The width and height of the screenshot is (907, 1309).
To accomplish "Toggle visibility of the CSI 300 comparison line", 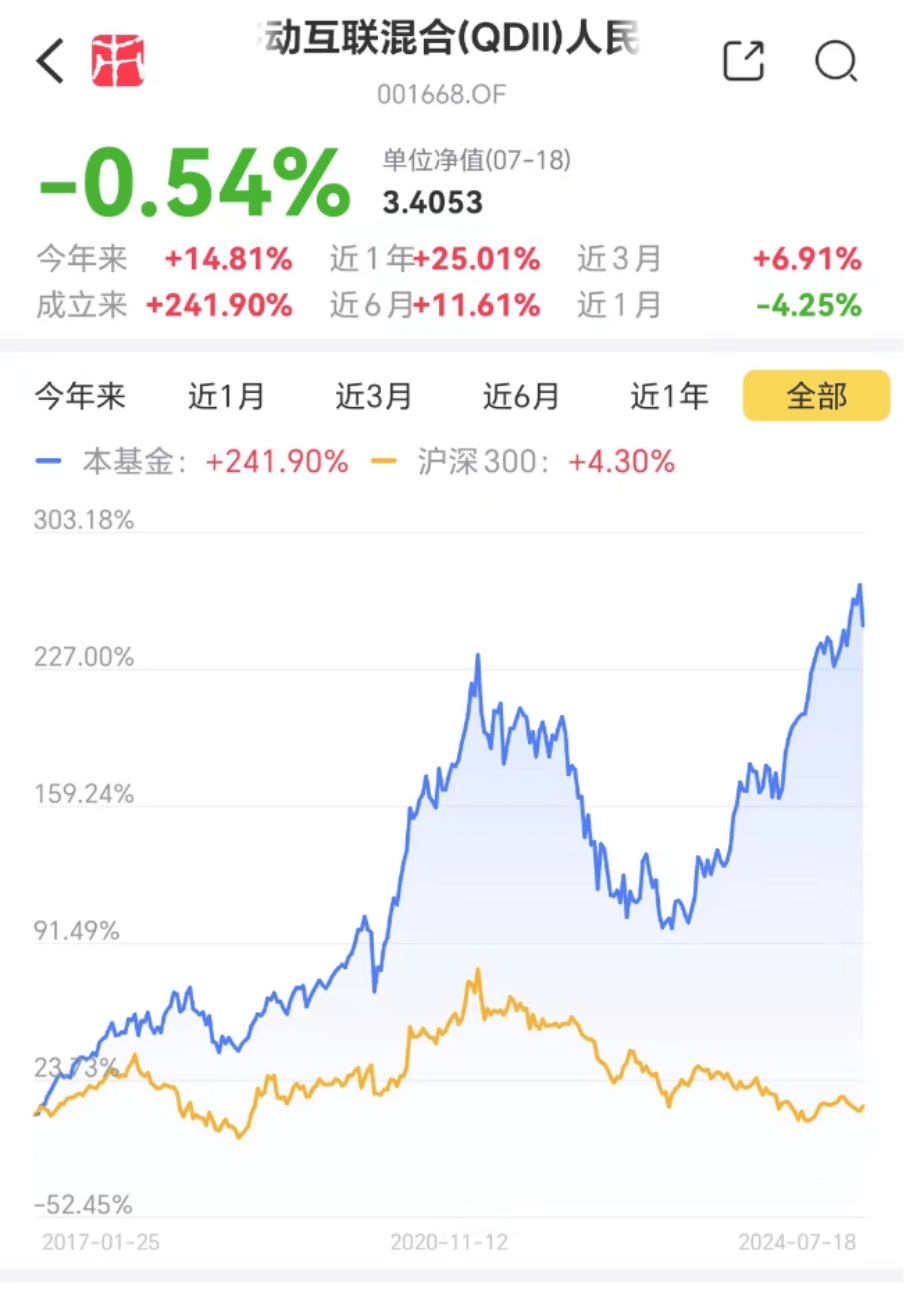I will pyautogui.click(x=380, y=461).
